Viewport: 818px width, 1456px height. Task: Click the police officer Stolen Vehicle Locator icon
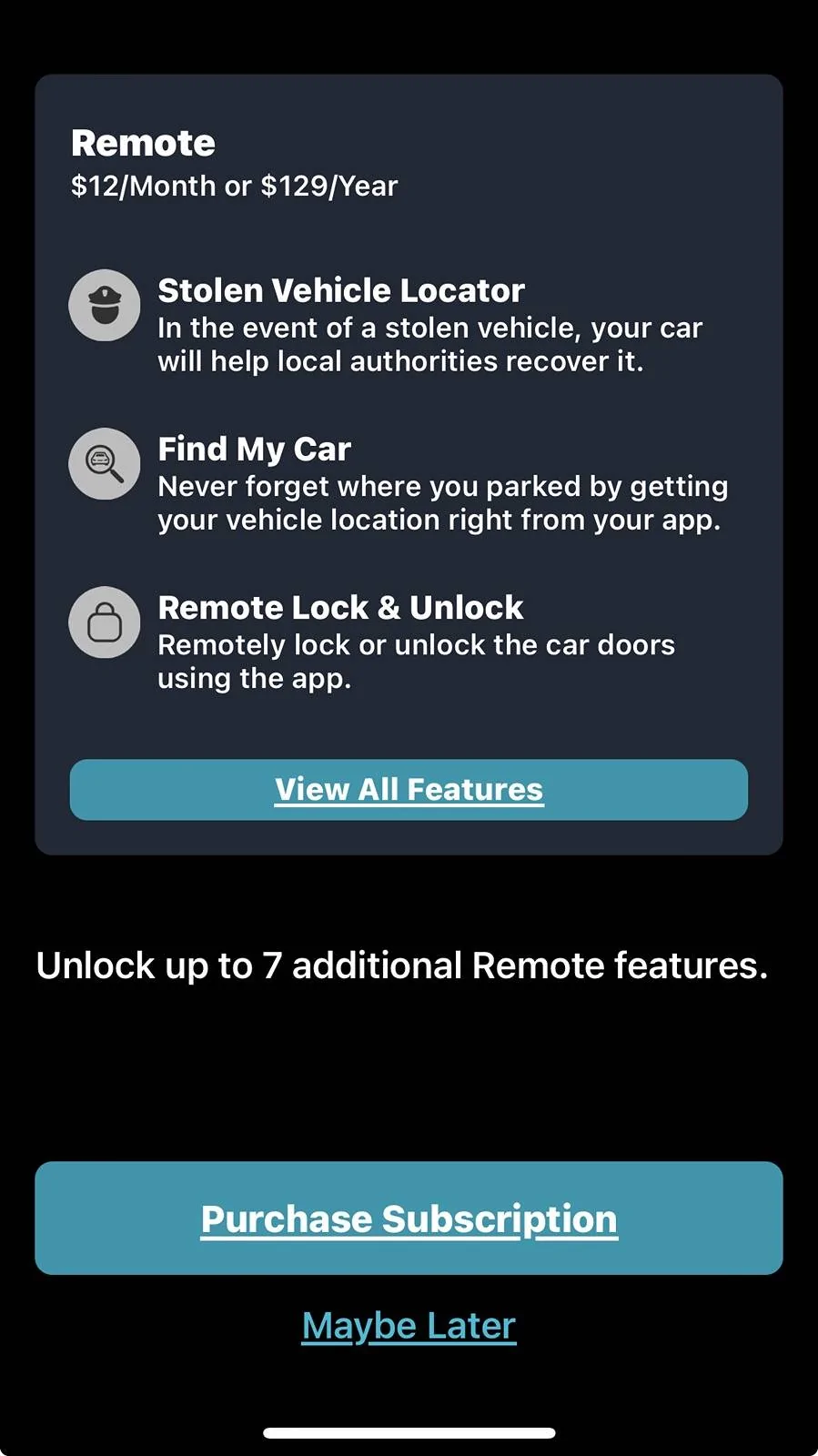pyautogui.click(x=105, y=305)
